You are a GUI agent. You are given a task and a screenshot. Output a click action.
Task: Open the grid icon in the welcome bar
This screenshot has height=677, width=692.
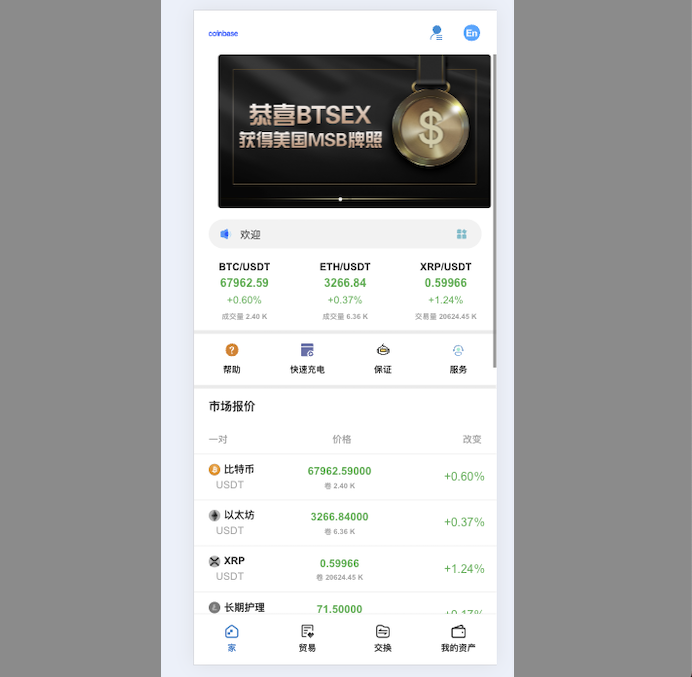point(462,234)
